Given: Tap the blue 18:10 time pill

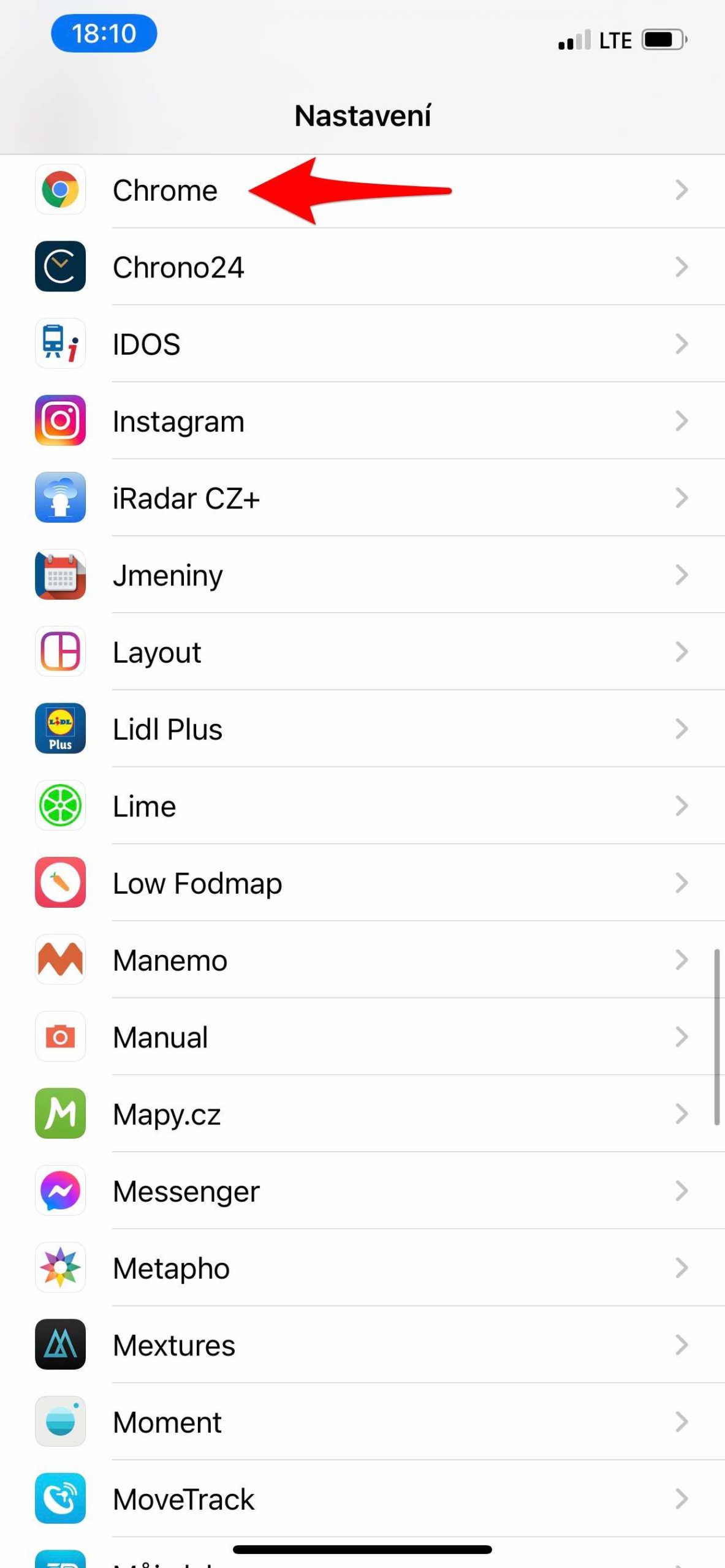Looking at the screenshot, I should [x=104, y=34].
